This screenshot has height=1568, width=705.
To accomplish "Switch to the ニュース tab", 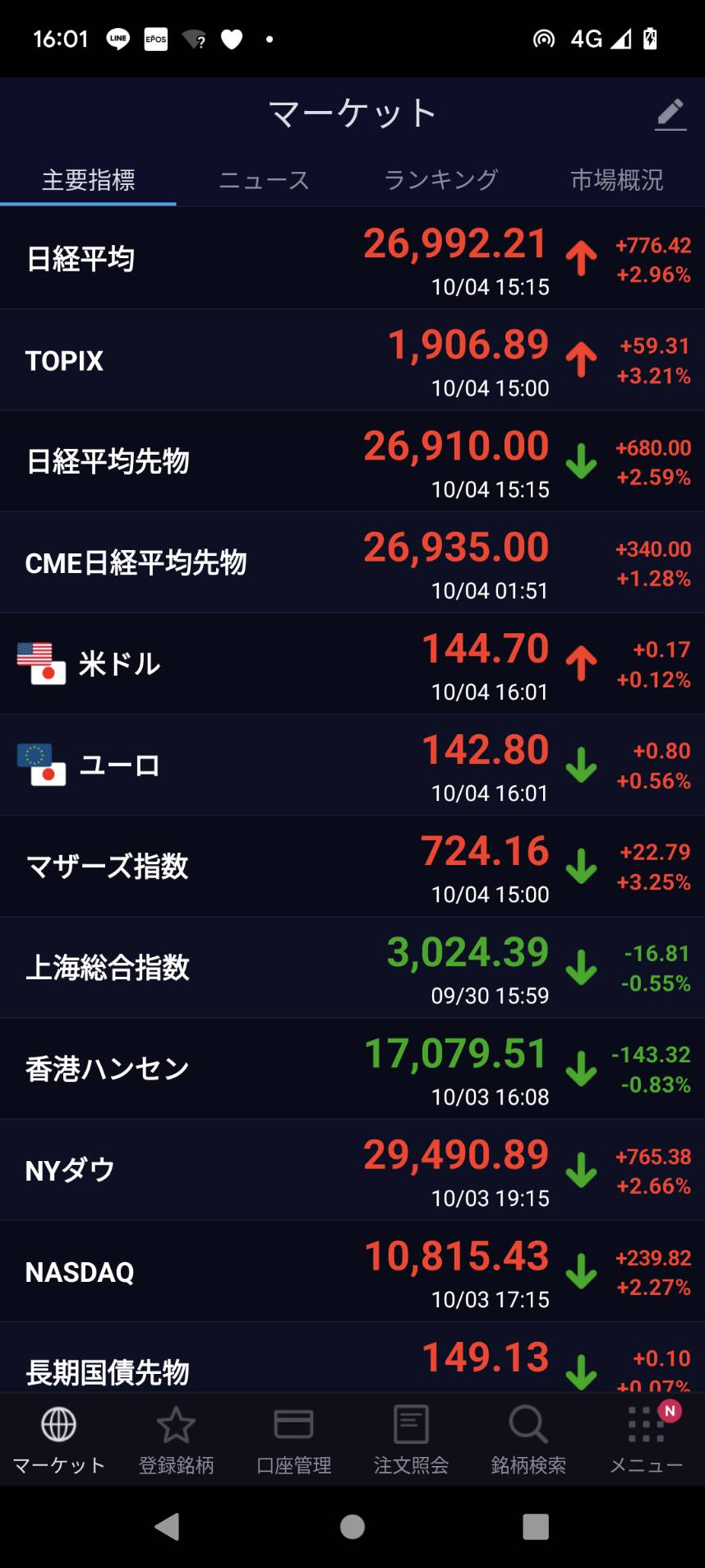I will click(264, 180).
